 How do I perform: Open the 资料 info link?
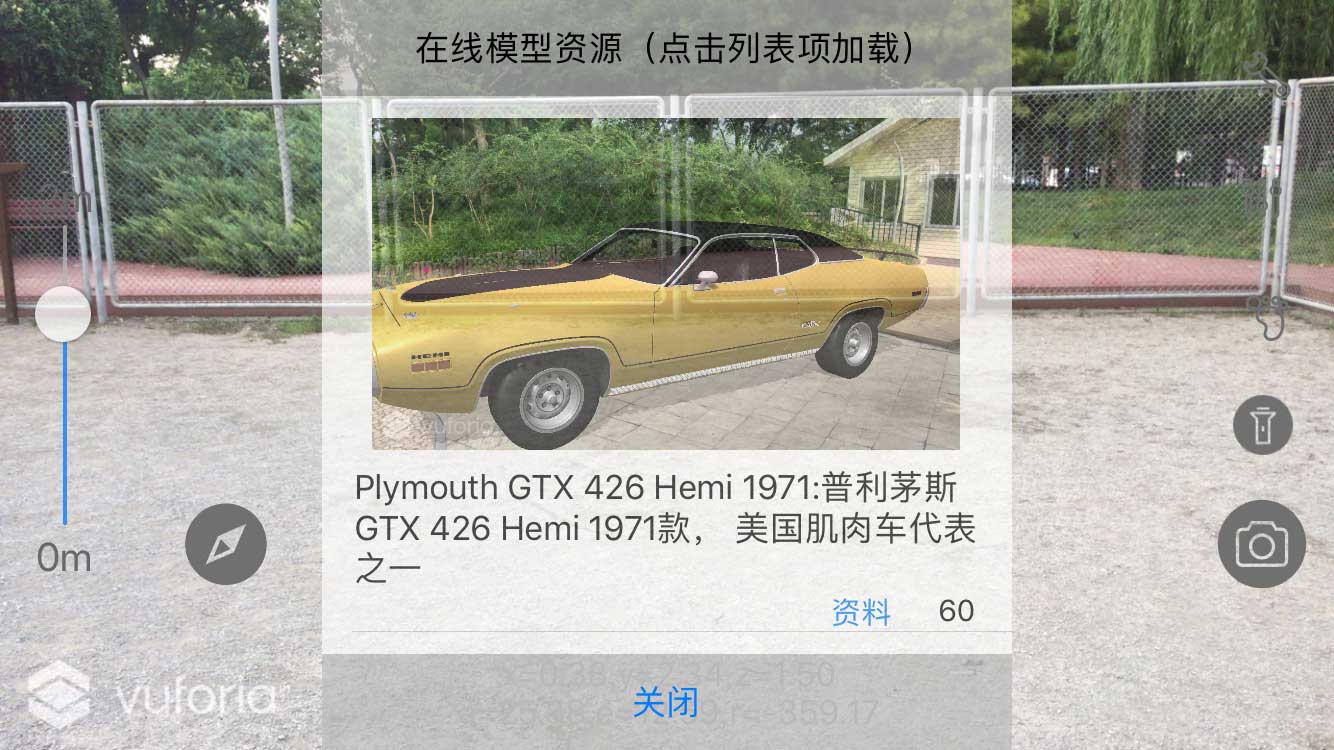[x=860, y=611]
